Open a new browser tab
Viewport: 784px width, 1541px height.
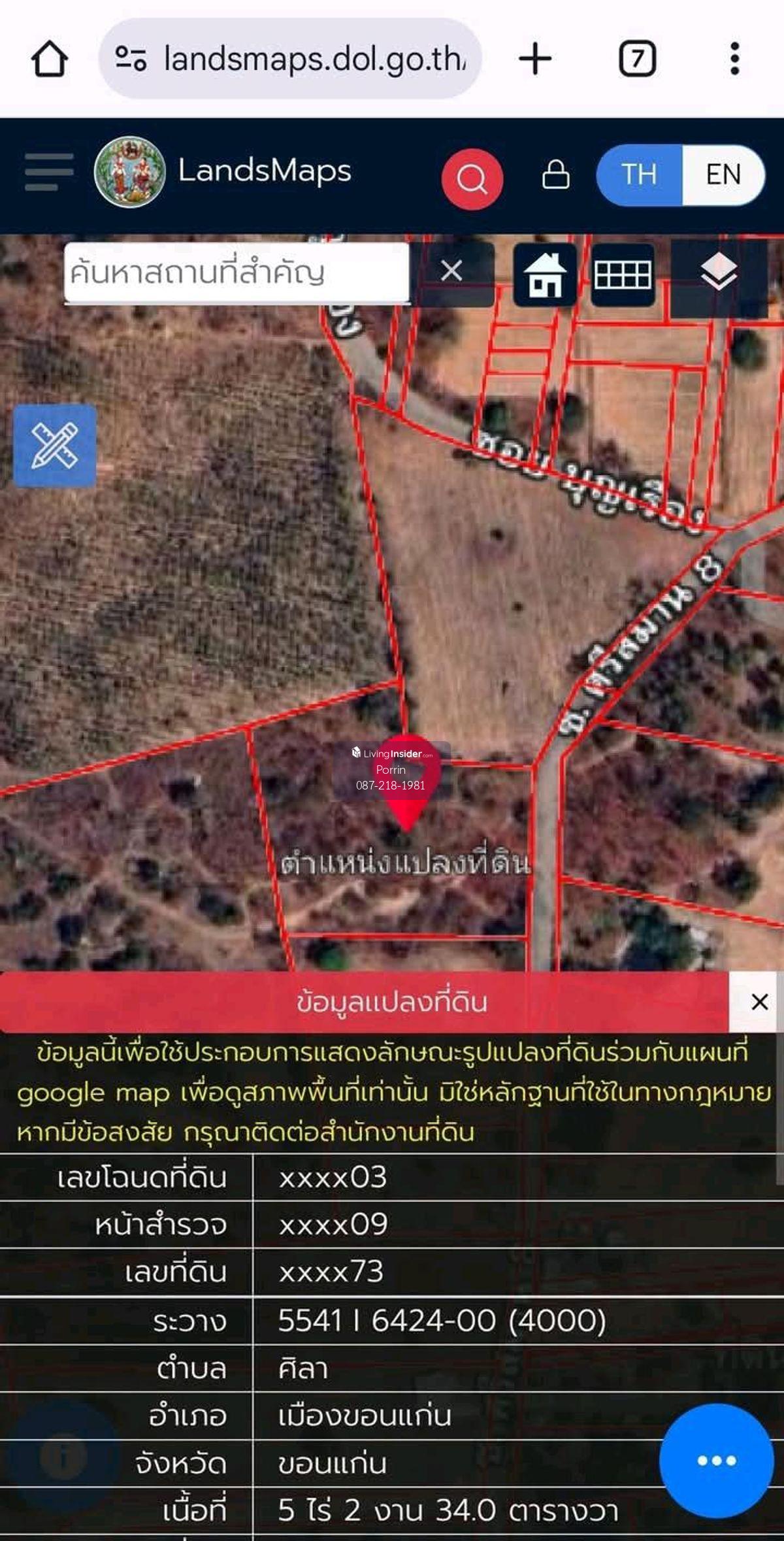[535, 59]
